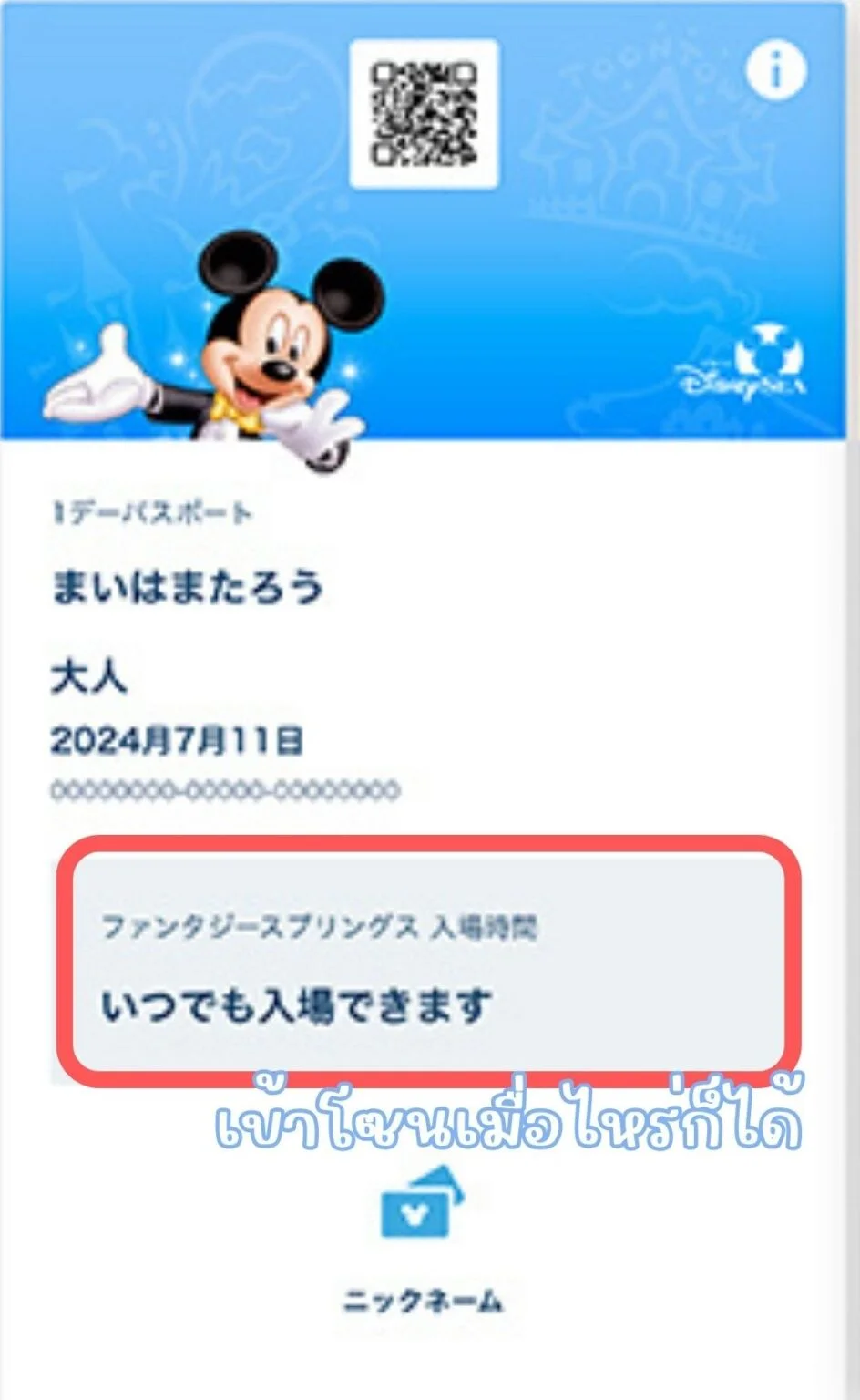Tap the ニックネーム nickname button

(423, 1241)
